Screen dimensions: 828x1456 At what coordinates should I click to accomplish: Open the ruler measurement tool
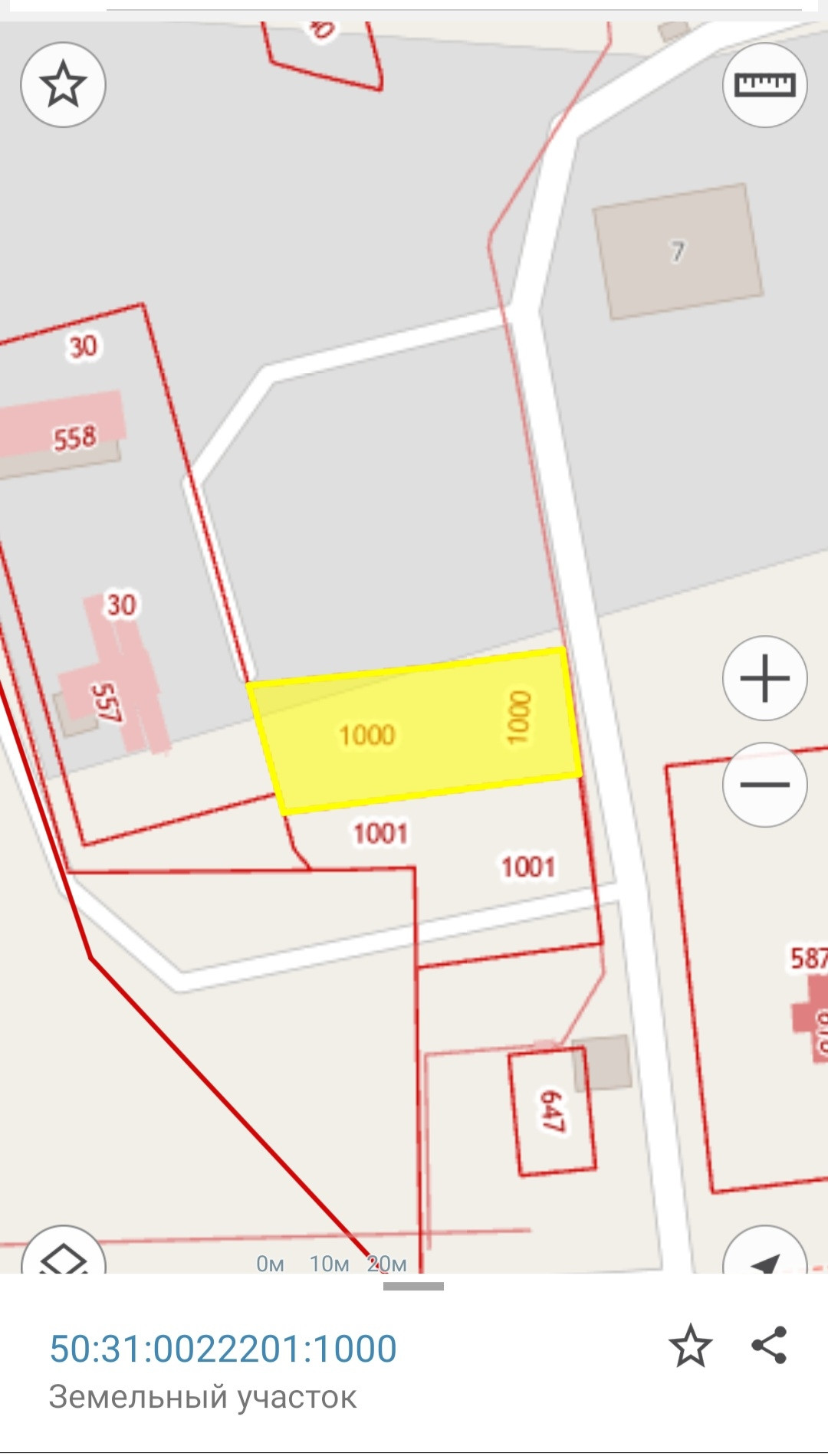pos(764,85)
